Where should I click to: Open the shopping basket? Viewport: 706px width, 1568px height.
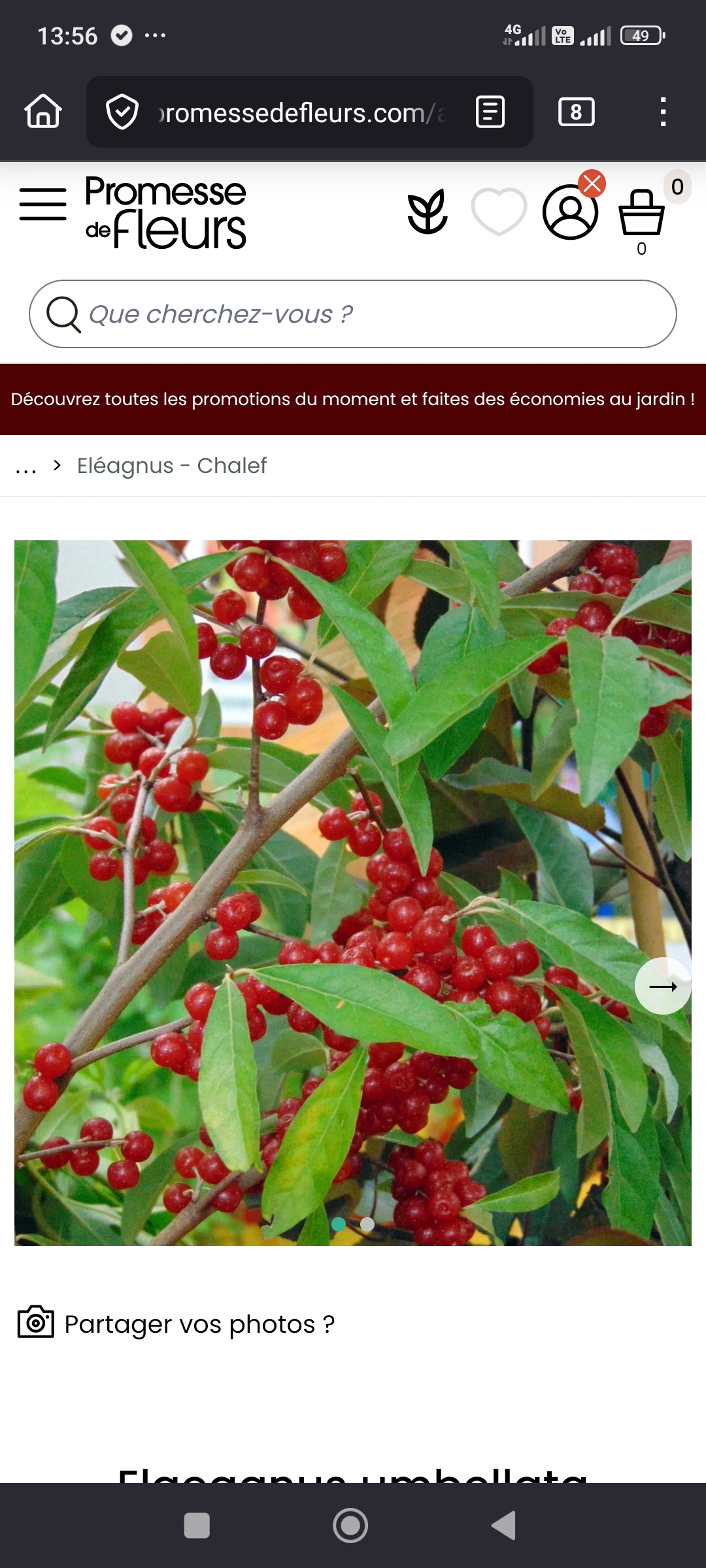tap(641, 212)
